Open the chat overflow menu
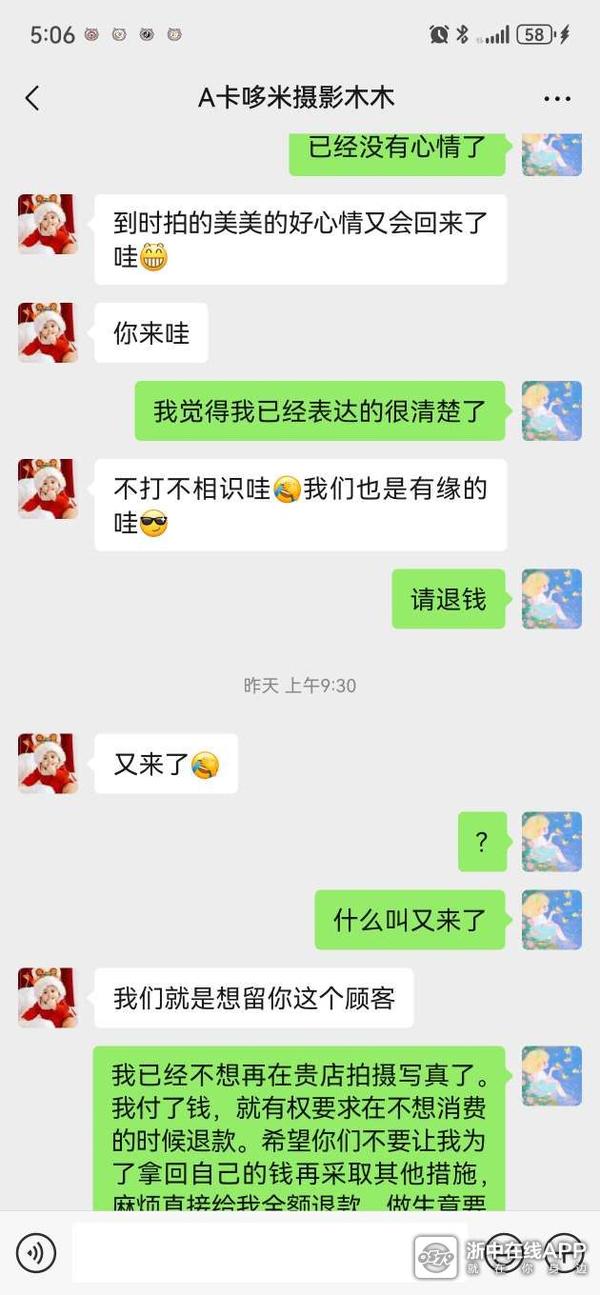 [556, 98]
